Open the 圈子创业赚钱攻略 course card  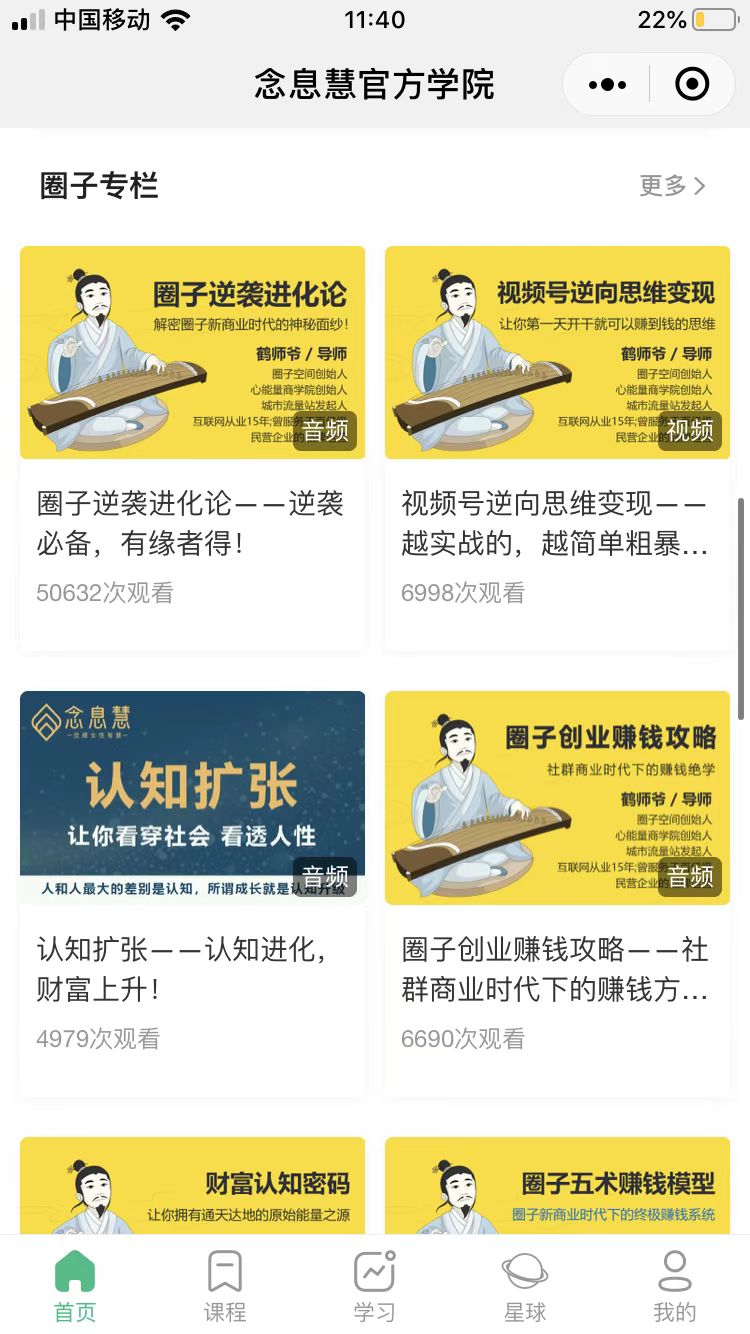click(557, 894)
